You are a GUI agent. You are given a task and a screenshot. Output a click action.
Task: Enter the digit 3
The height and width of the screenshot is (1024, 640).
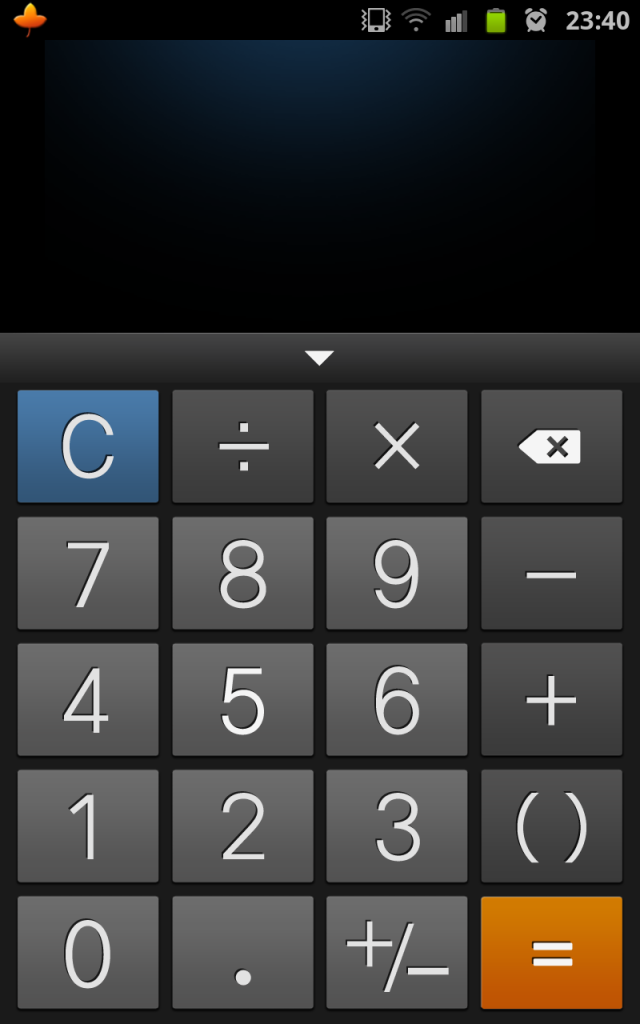pos(397,826)
